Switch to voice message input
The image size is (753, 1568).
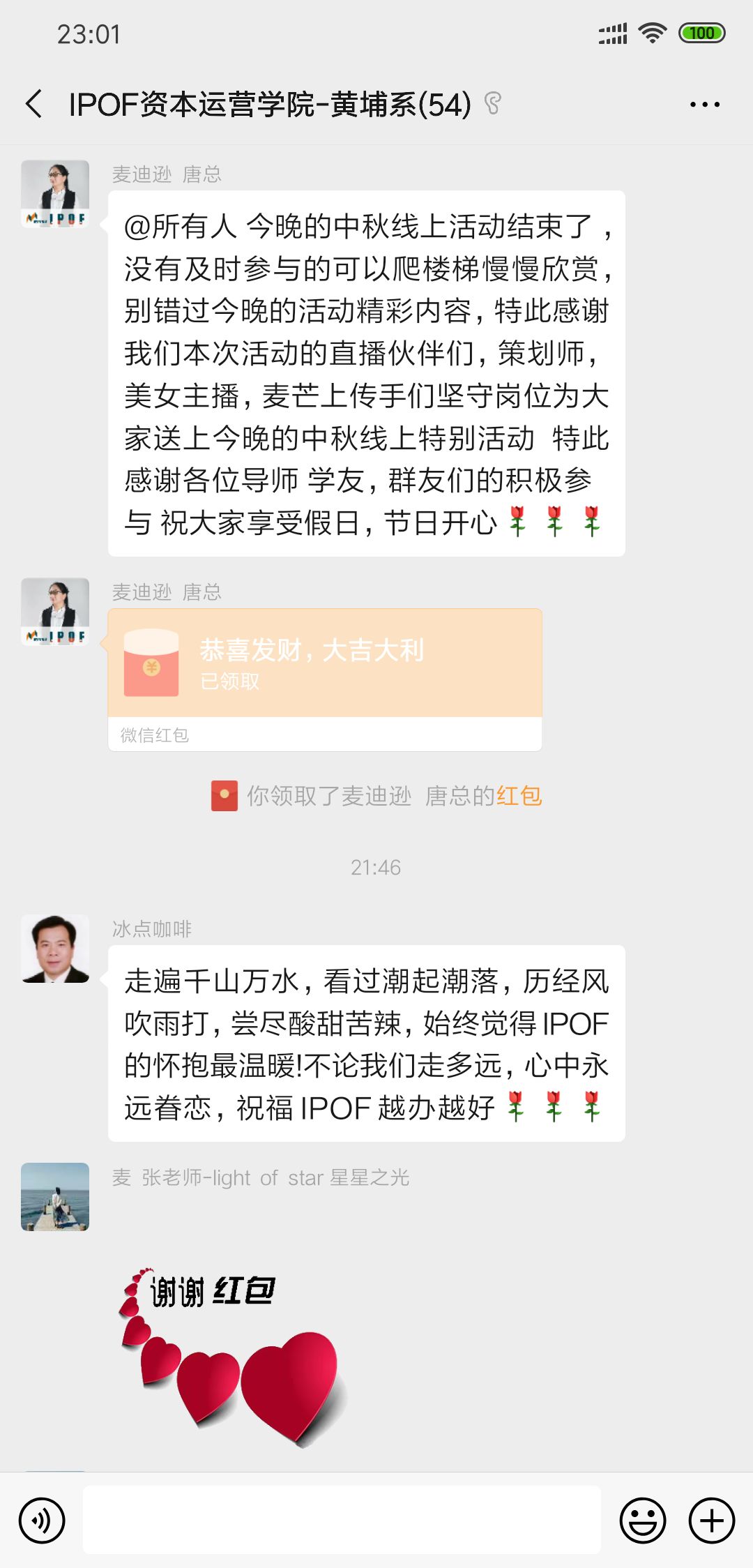(42, 1521)
